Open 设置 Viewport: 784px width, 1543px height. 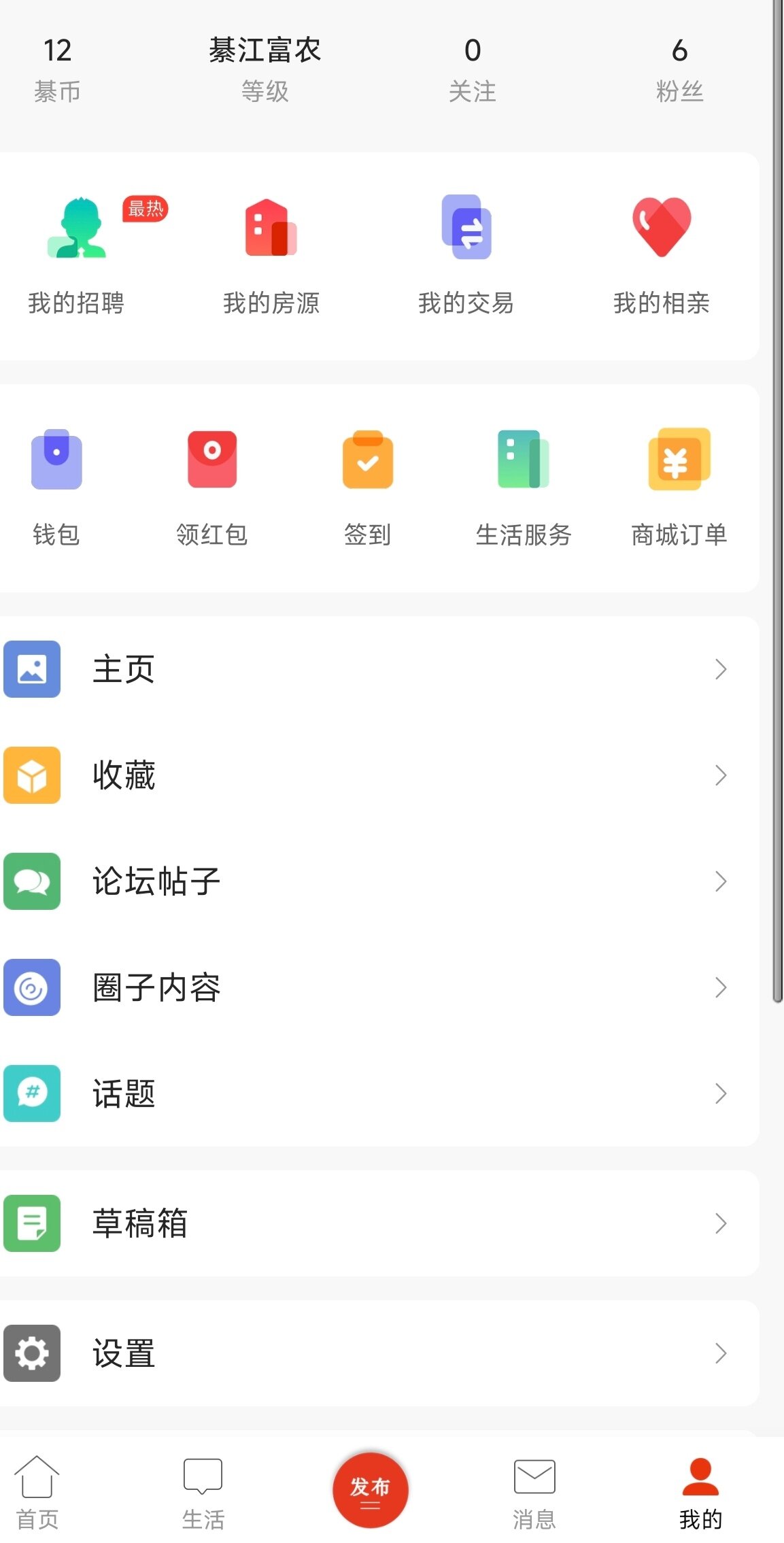coord(379,1353)
